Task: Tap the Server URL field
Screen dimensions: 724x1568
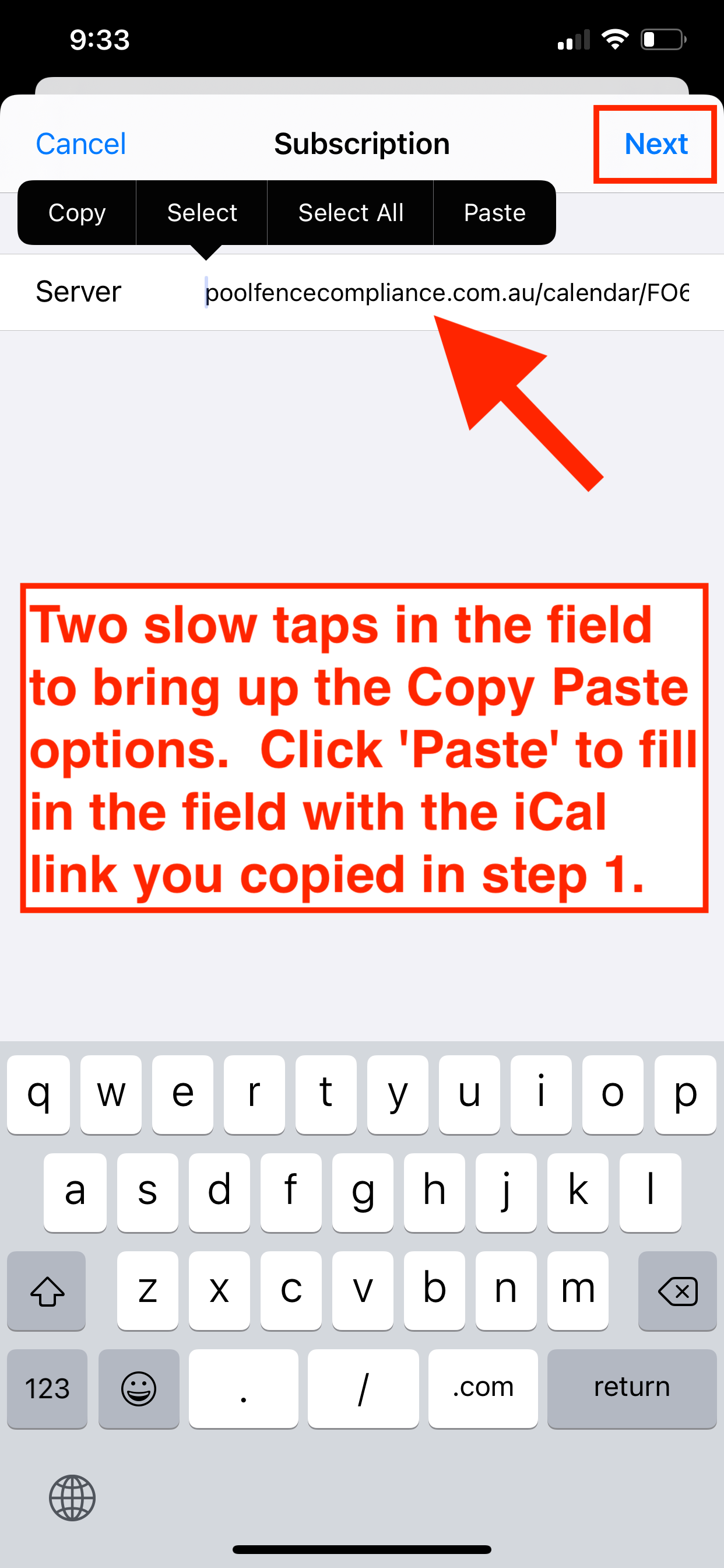Action: click(x=446, y=293)
